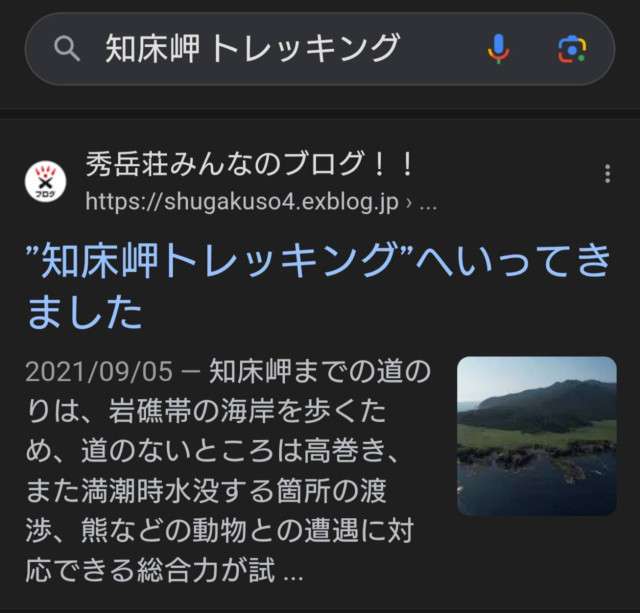Tap the search box with 知床岬 トレッキング
The width and height of the screenshot is (640, 613).
260,48
